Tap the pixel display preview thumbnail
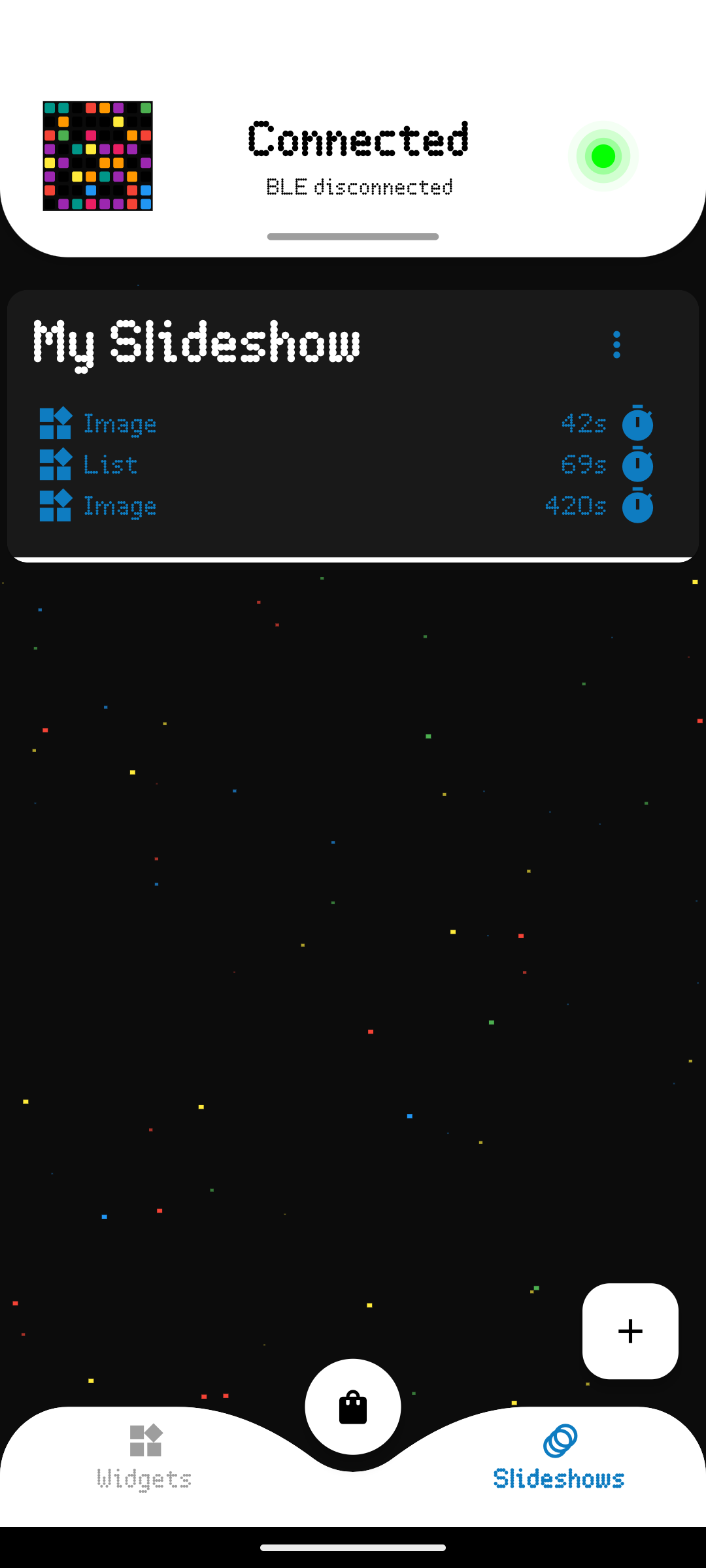This screenshot has width=706, height=1568. coord(98,156)
